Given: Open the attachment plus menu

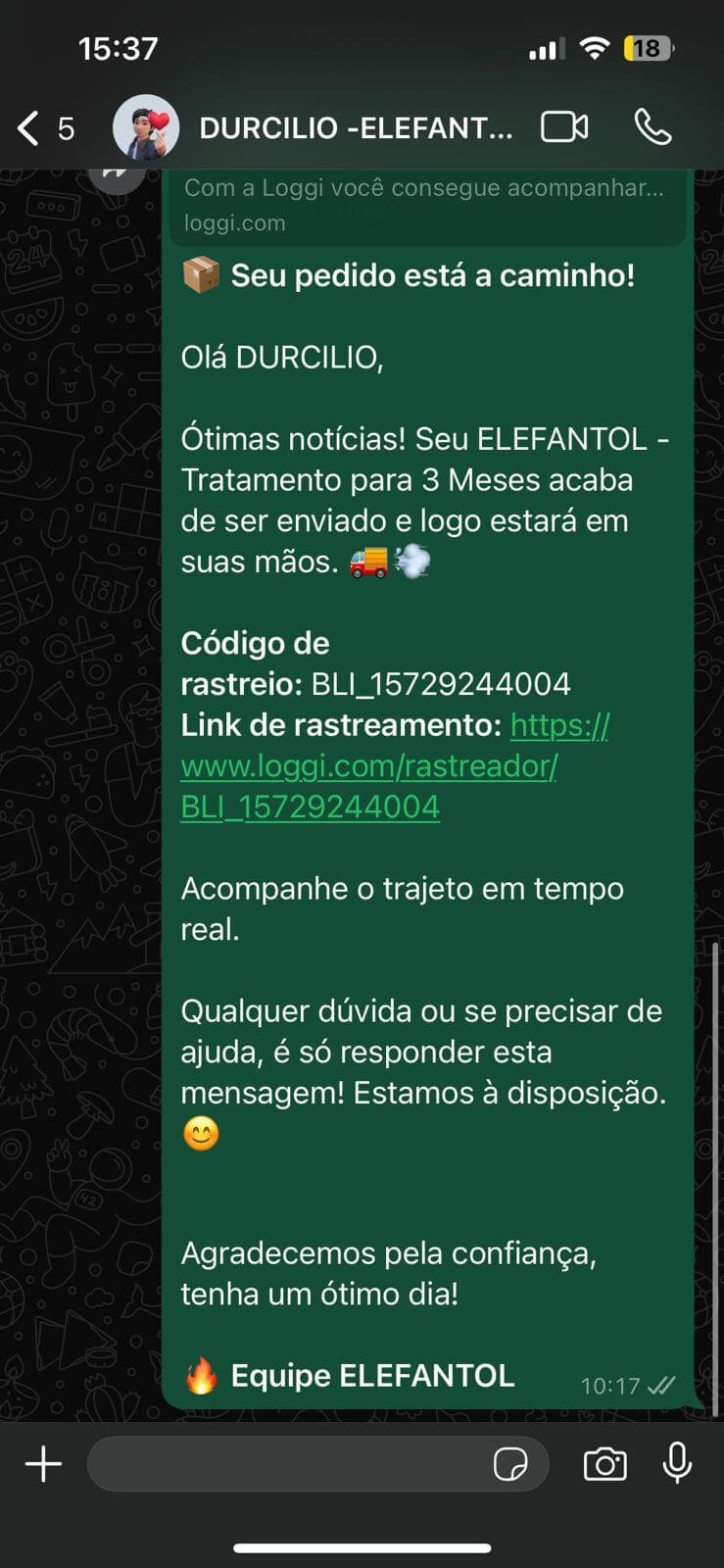Looking at the screenshot, I should [43, 1464].
